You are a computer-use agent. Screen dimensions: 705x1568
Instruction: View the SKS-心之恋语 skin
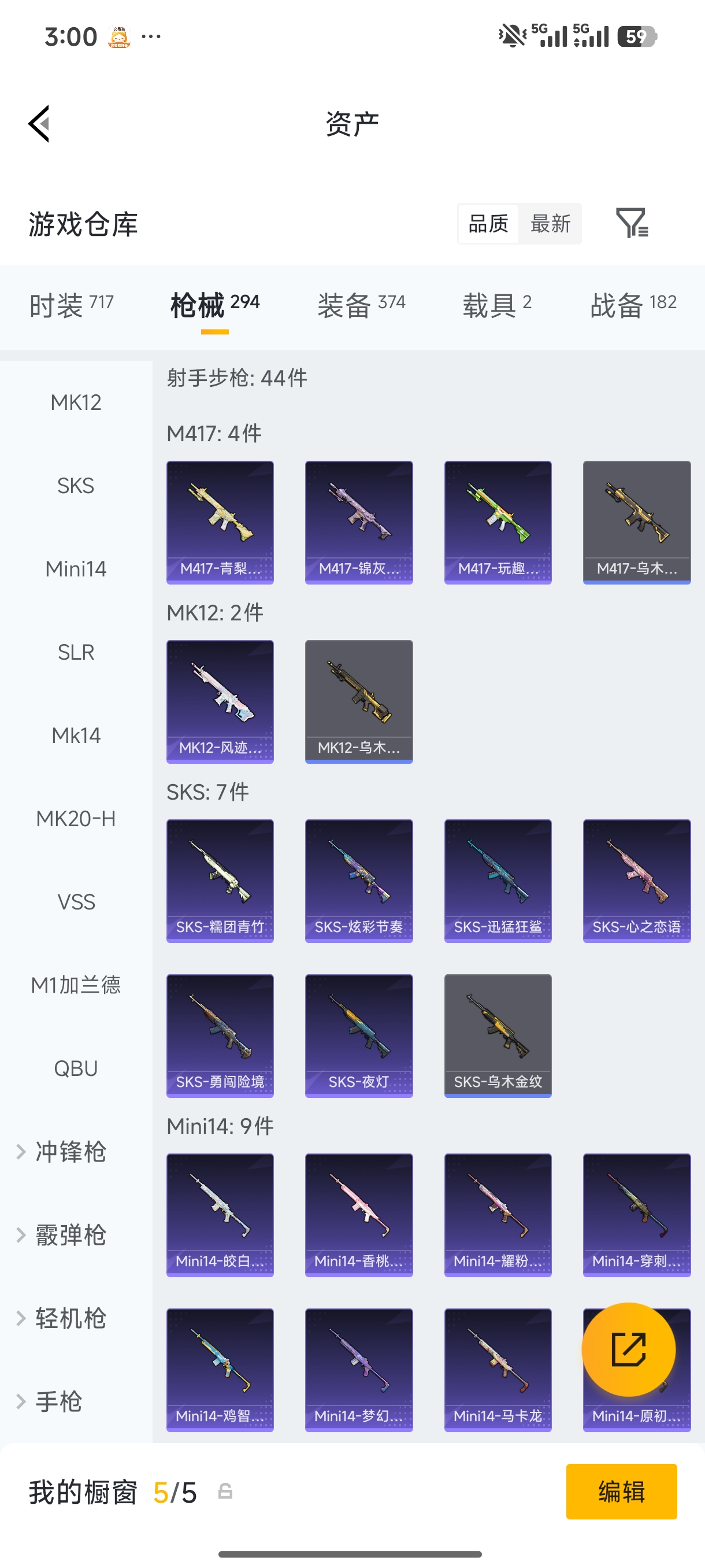coord(637,881)
